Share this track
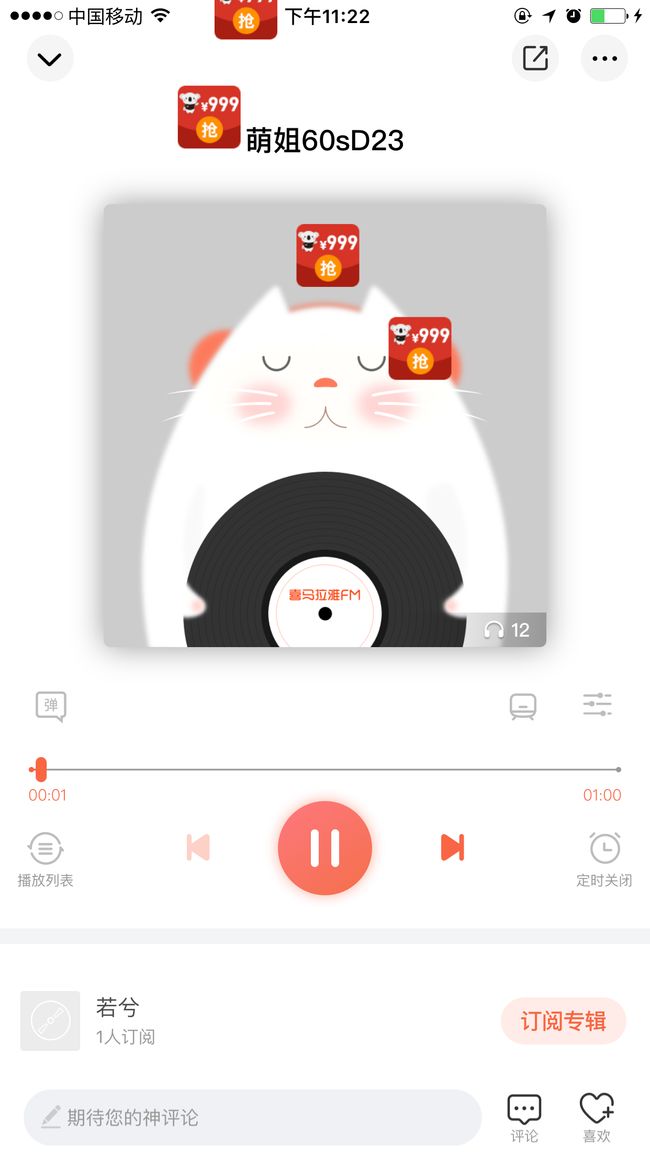Screen dimensions: 650x1156 [535, 58]
